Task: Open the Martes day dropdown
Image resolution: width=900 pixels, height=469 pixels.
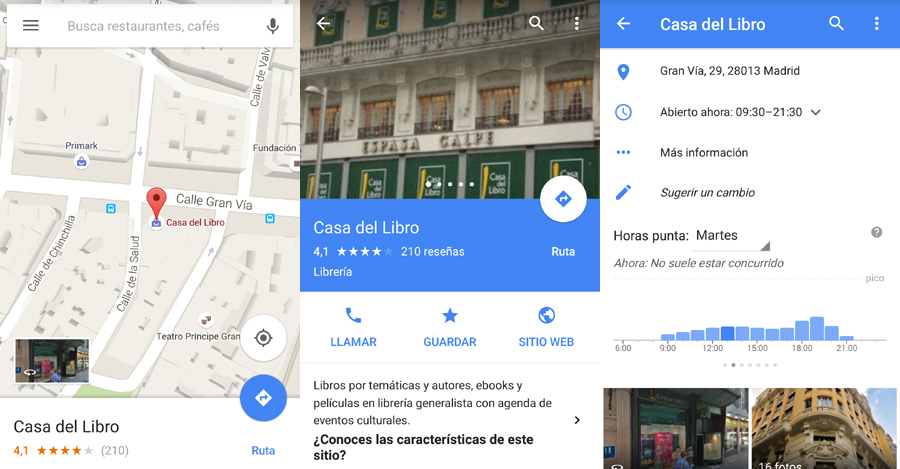Action: (x=732, y=236)
